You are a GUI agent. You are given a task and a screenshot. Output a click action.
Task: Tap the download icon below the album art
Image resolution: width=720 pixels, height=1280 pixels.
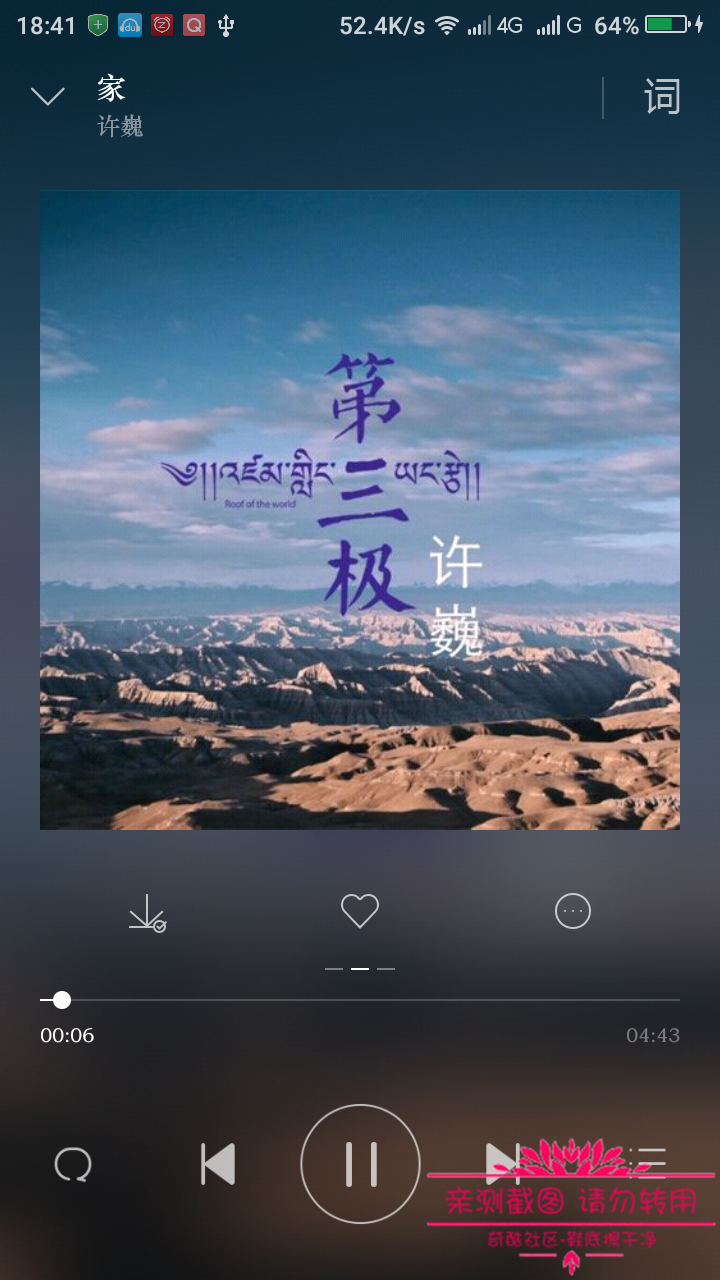147,912
